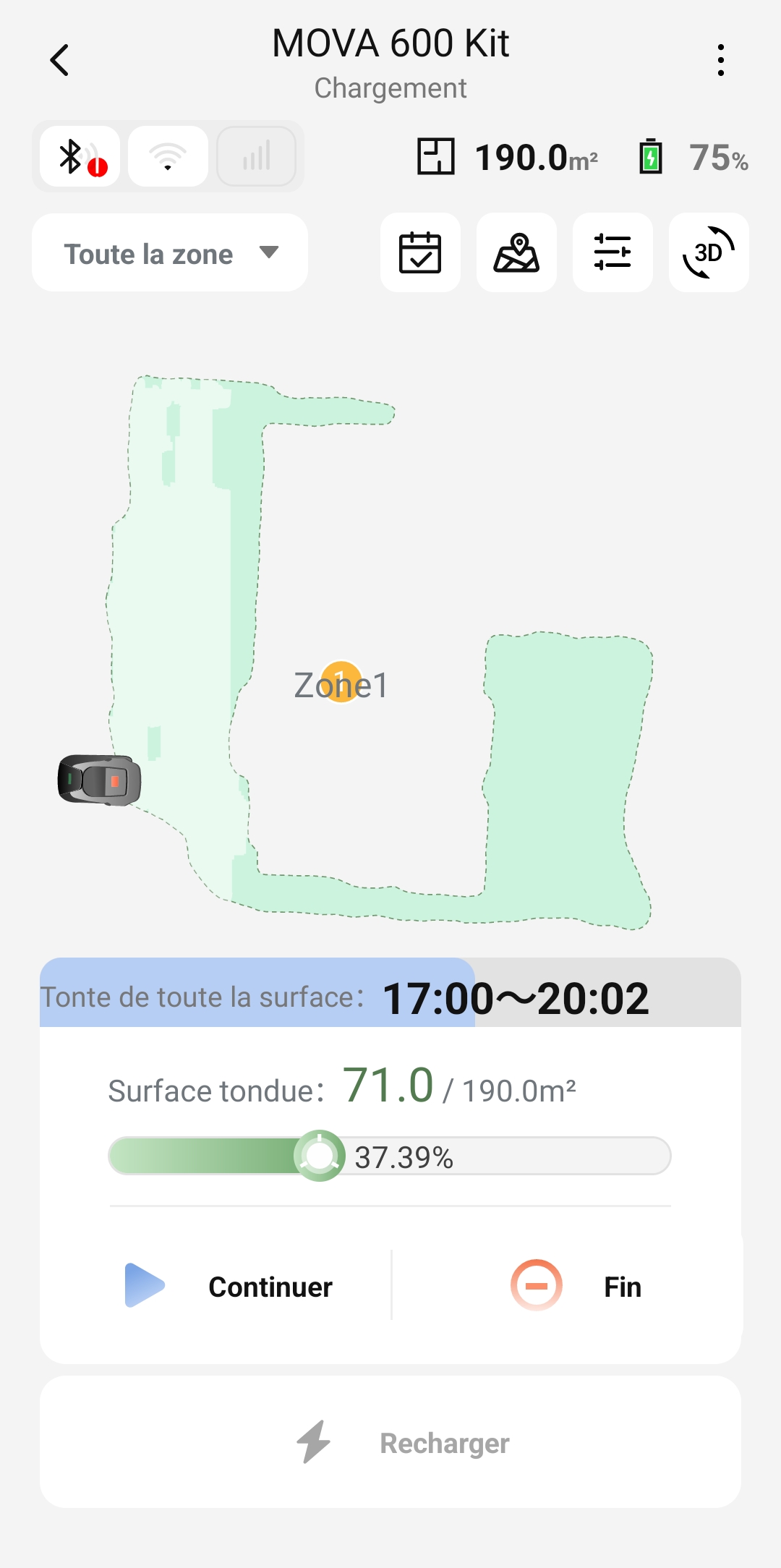Viewport: 781px width, 1568px height.
Task: Tap the Wi-Fi connection status icon
Action: coord(168,157)
